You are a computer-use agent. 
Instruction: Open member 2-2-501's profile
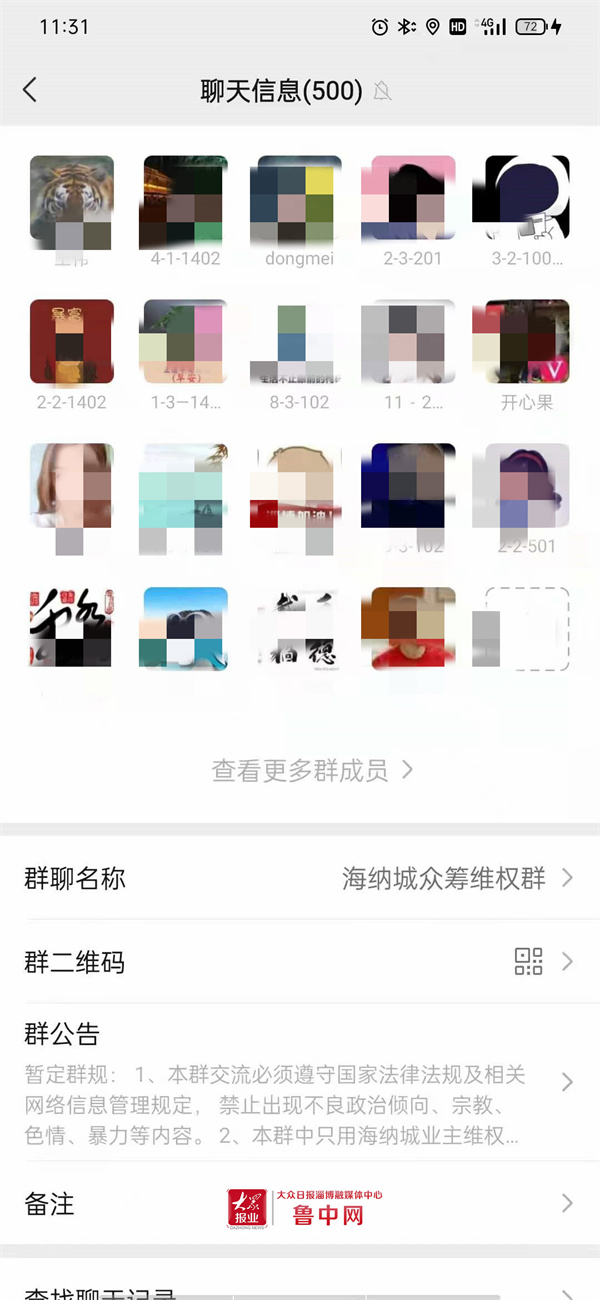coord(527,487)
